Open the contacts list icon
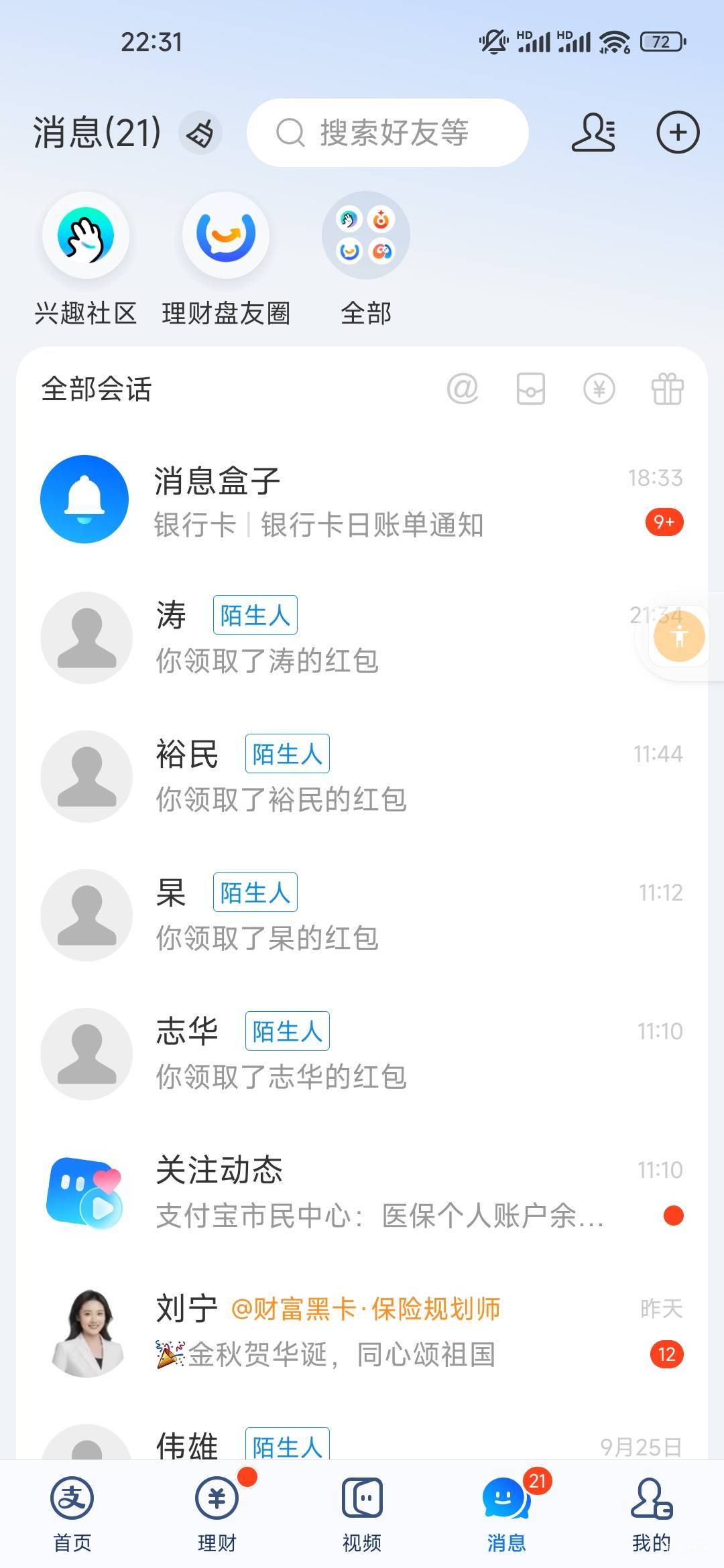Viewport: 724px width, 1568px height. point(593,133)
